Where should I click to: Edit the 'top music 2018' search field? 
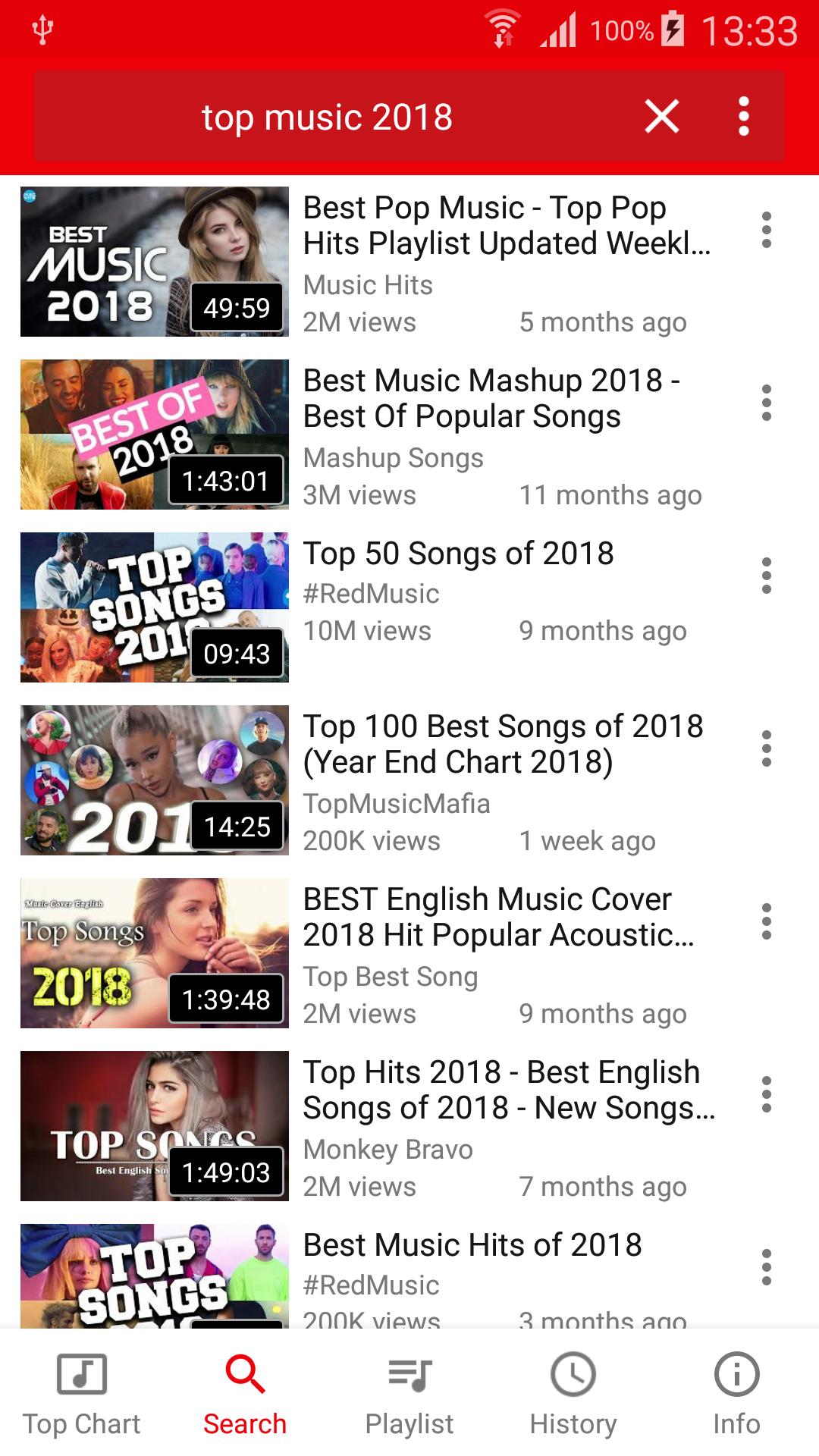(328, 118)
